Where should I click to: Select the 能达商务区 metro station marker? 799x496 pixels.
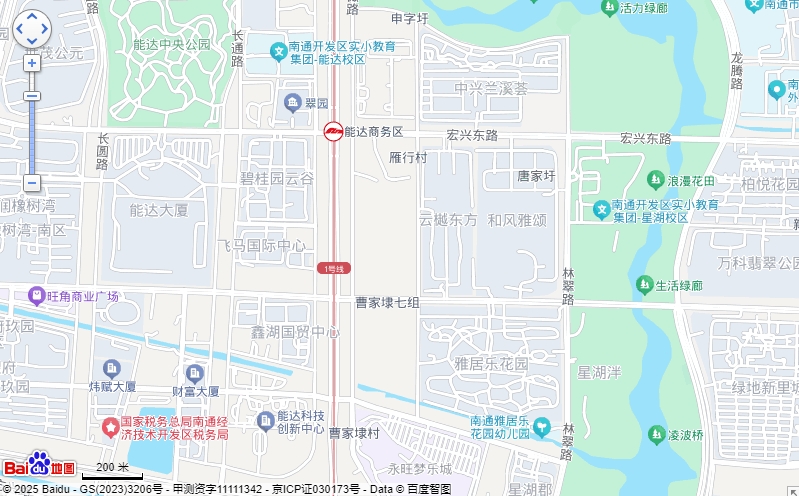coord(332,131)
